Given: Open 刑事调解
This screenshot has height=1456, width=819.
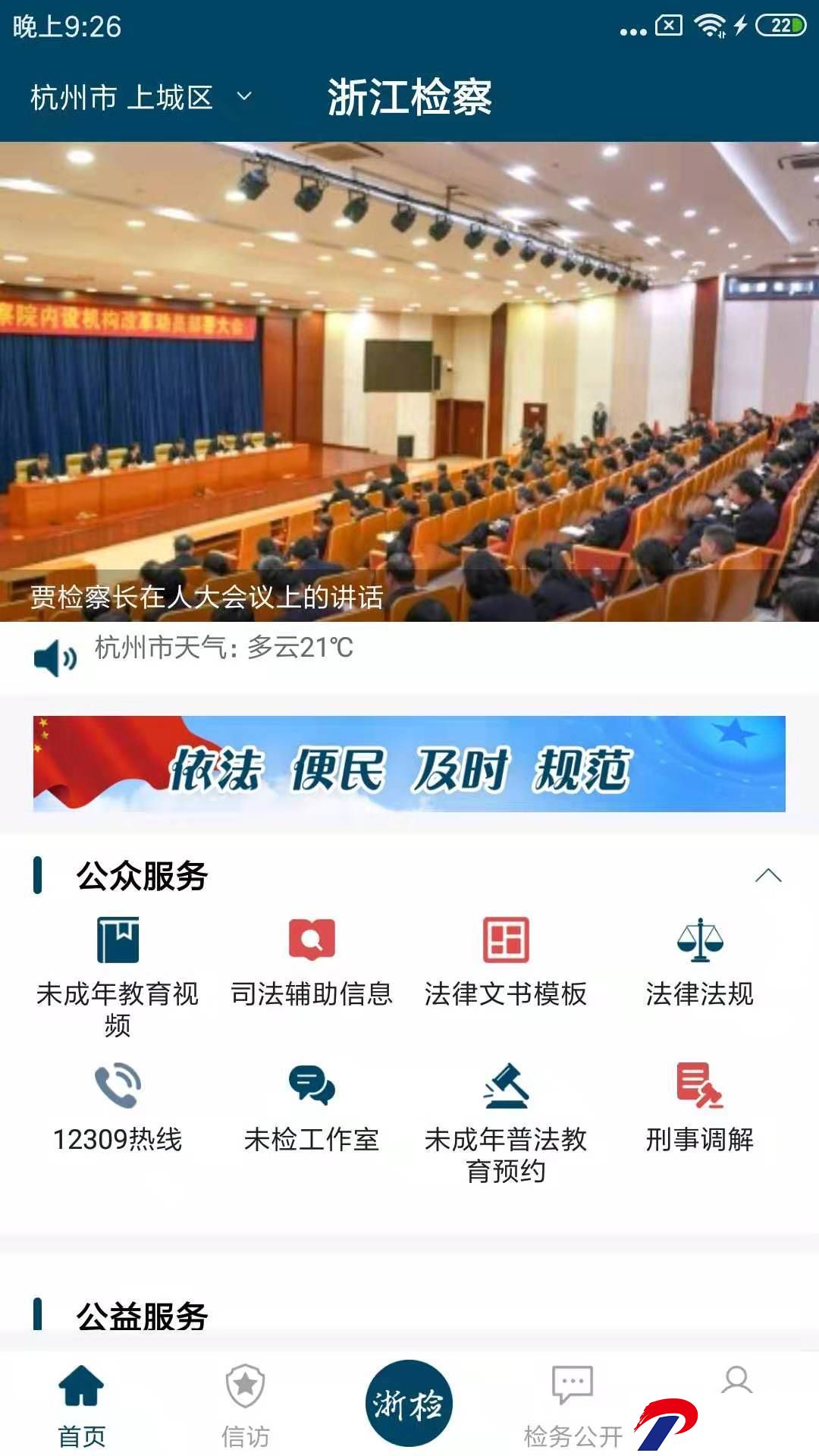Looking at the screenshot, I should point(699,1107).
